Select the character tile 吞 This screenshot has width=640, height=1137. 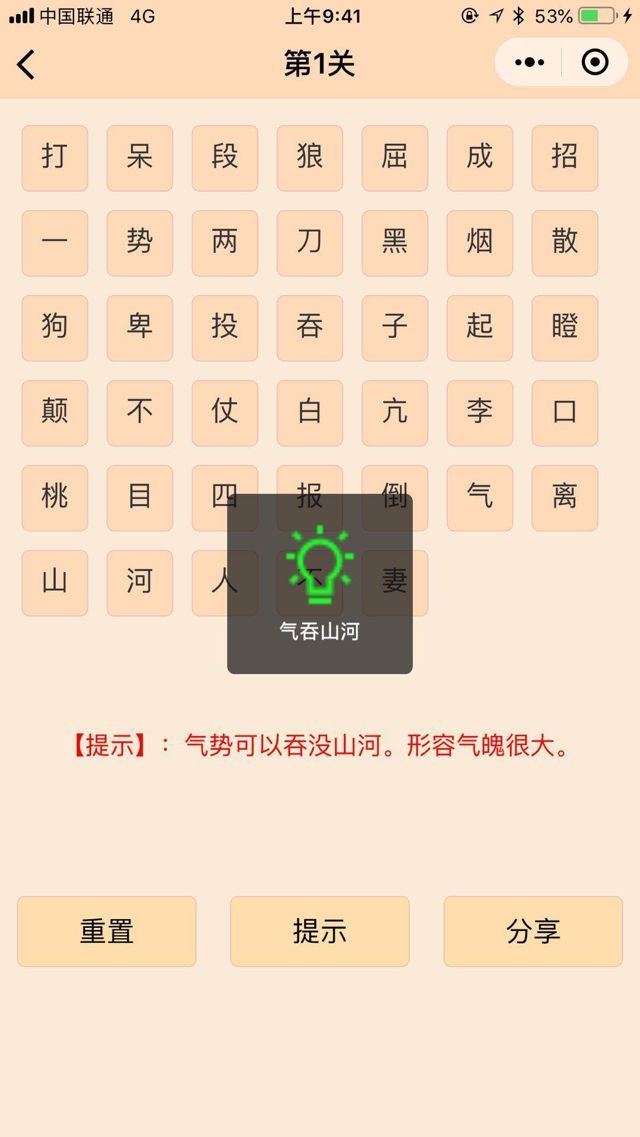pyautogui.click(x=310, y=327)
